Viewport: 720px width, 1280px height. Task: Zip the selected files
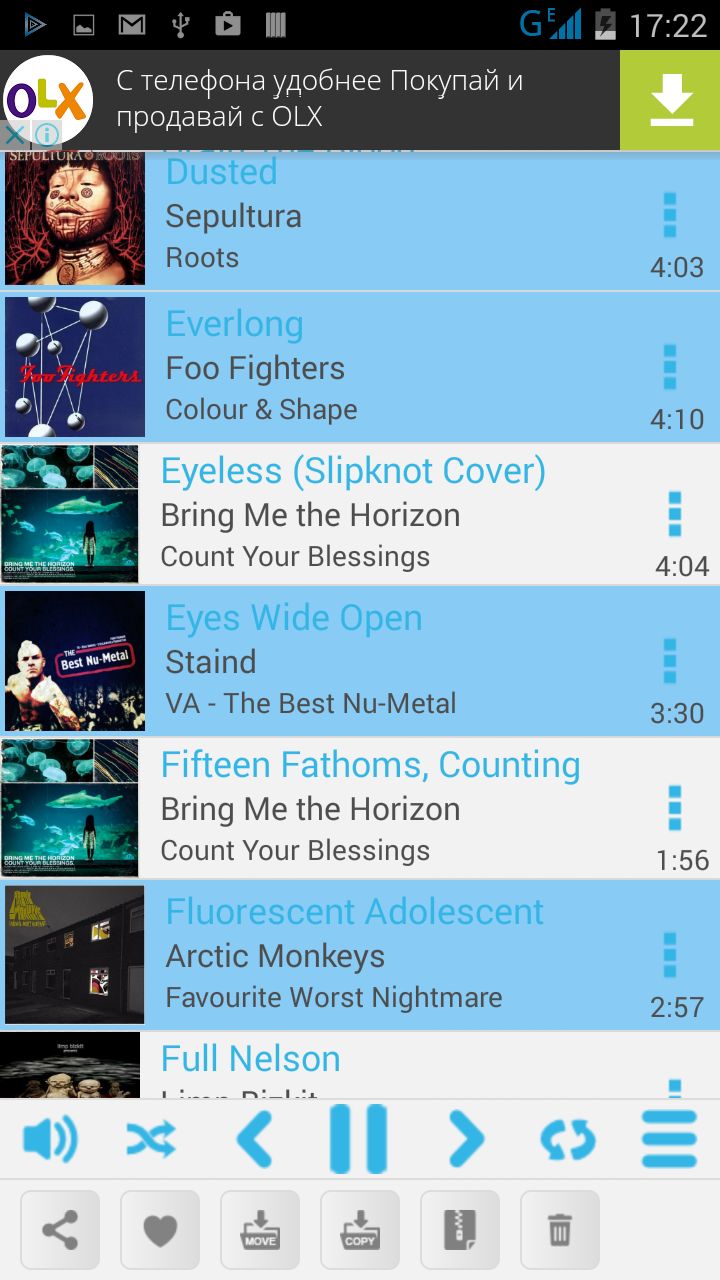pyautogui.click(x=460, y=1229)
